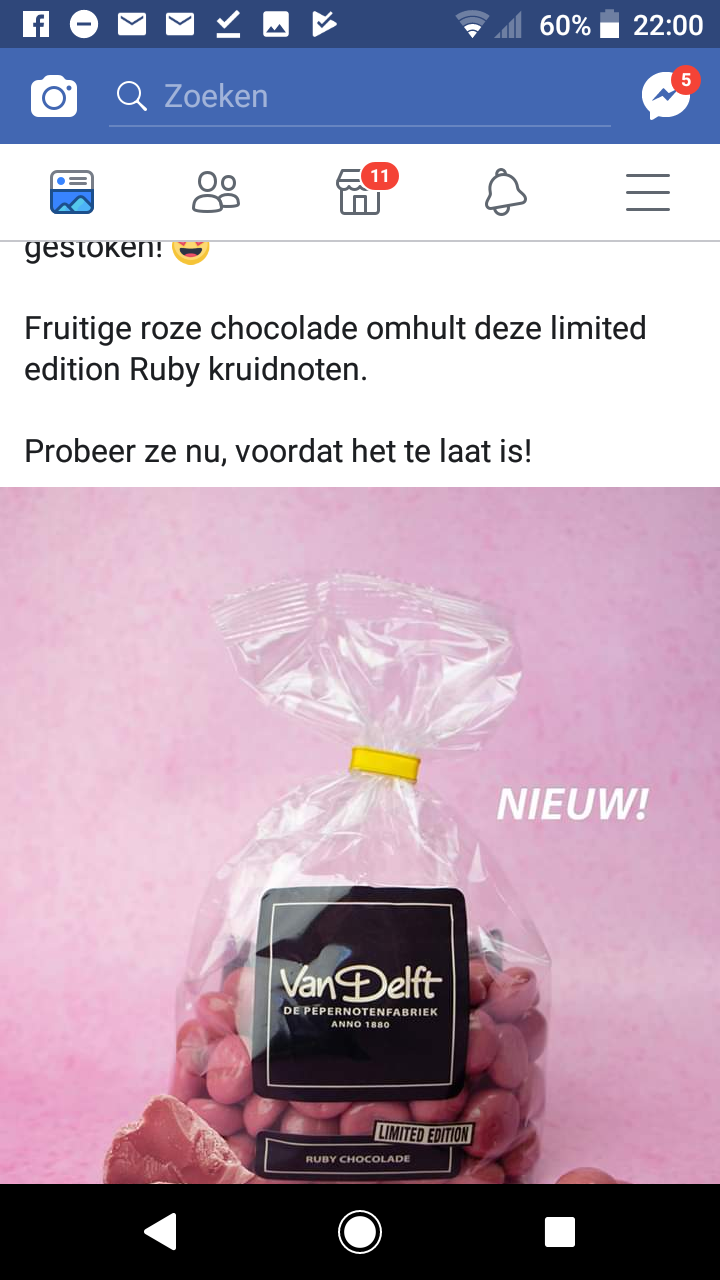
Task: Tap the system home button
Action: tap(360, 1232)
